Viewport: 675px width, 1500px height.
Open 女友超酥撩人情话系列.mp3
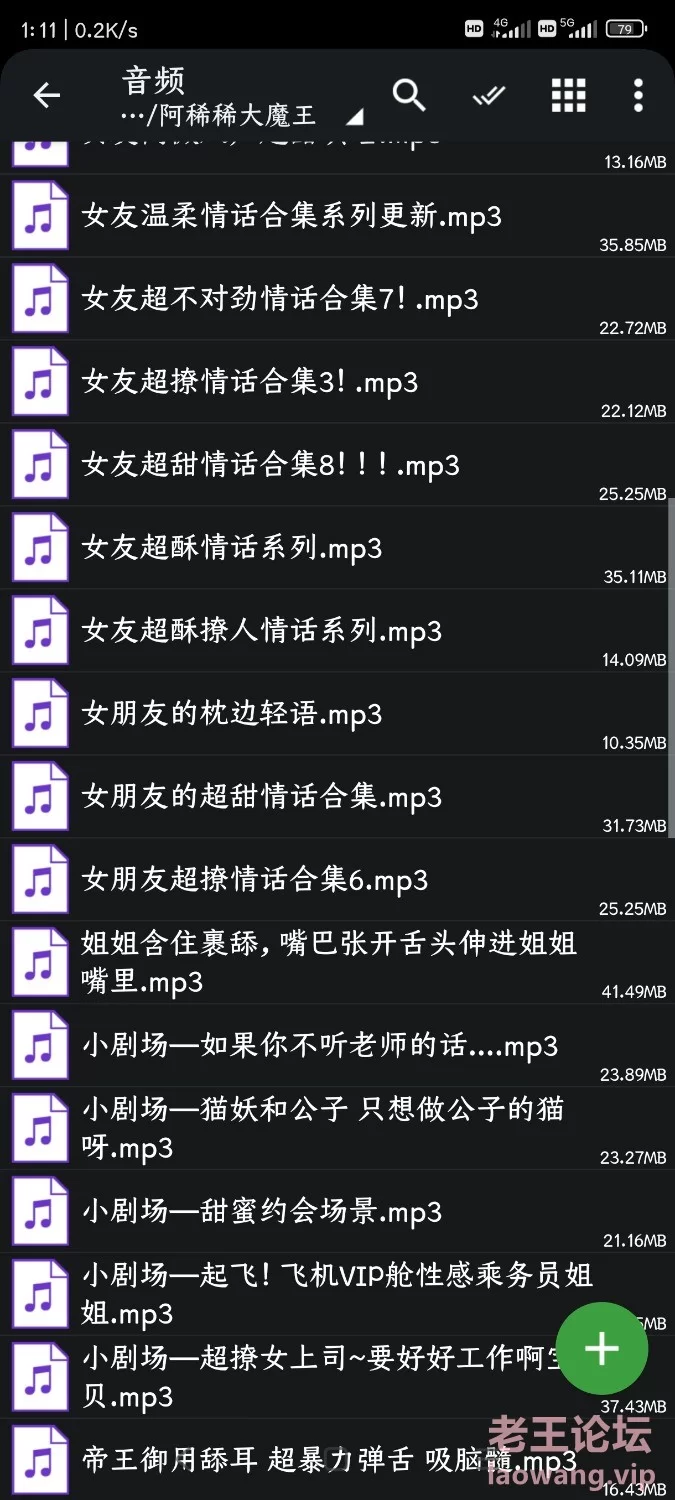coord(337,631)
